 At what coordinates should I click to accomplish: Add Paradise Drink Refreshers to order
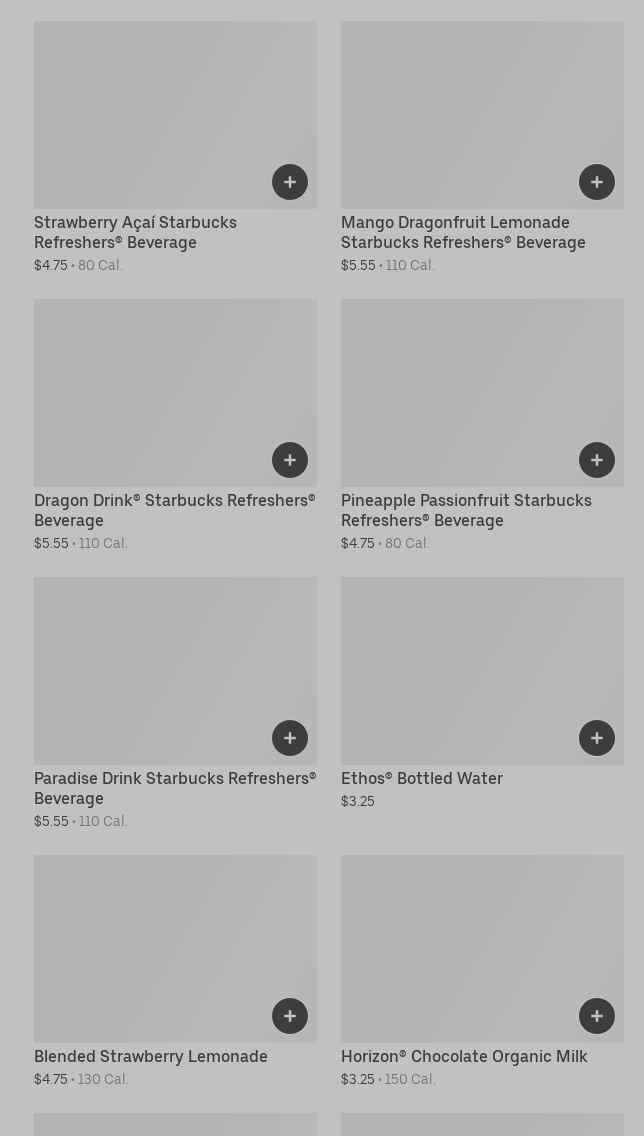click(x=290, y=738)
